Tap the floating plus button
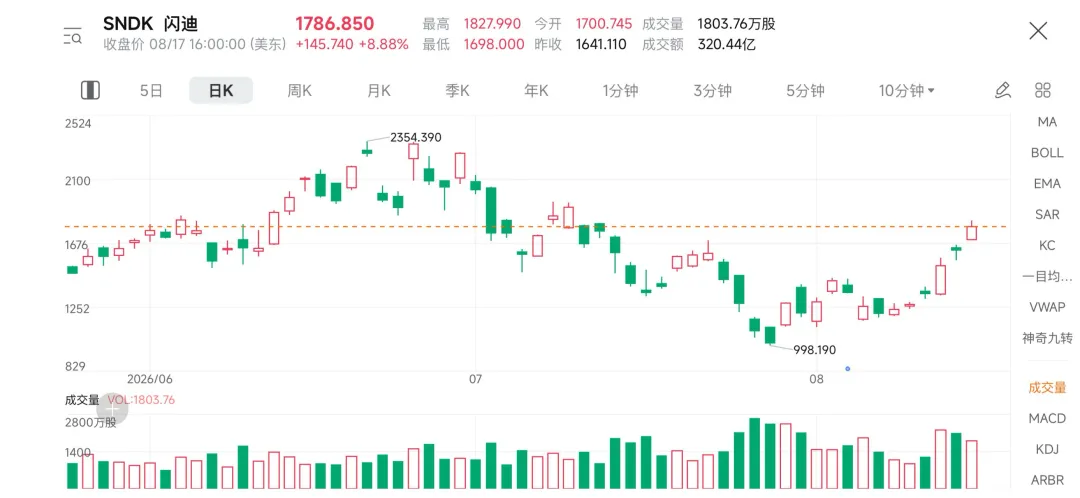 tap(111, 409)
